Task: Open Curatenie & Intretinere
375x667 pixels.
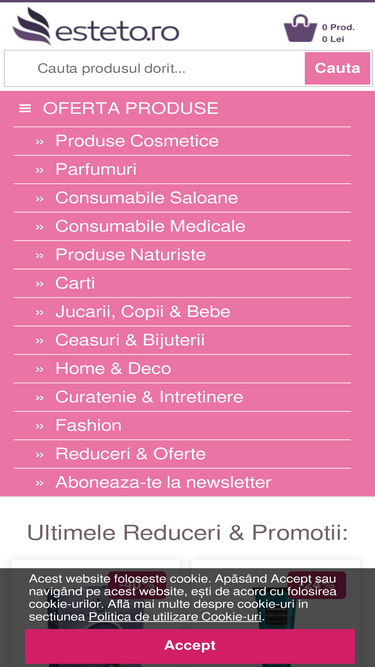Action: [182, 397]
